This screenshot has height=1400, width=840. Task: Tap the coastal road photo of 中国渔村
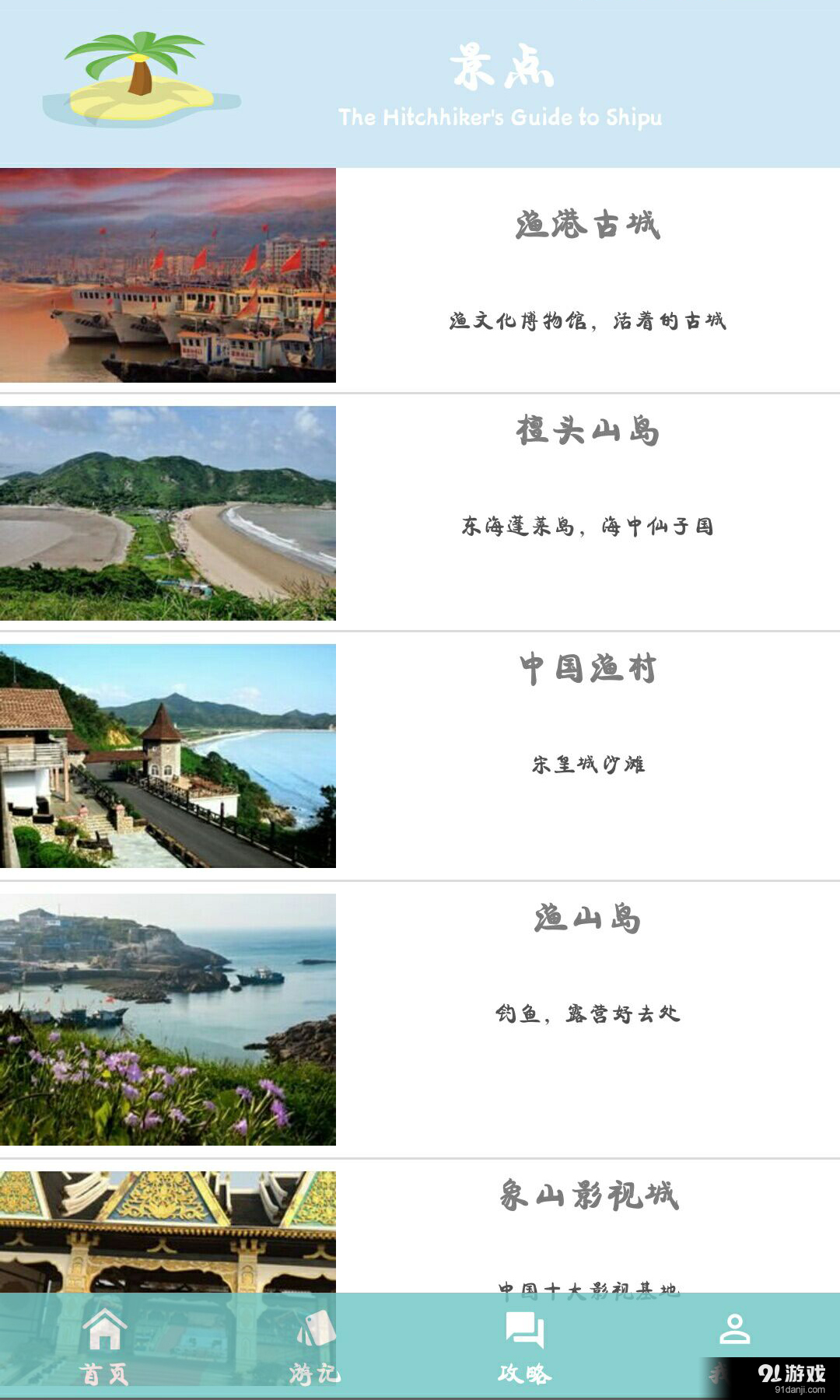click(167, 751)
